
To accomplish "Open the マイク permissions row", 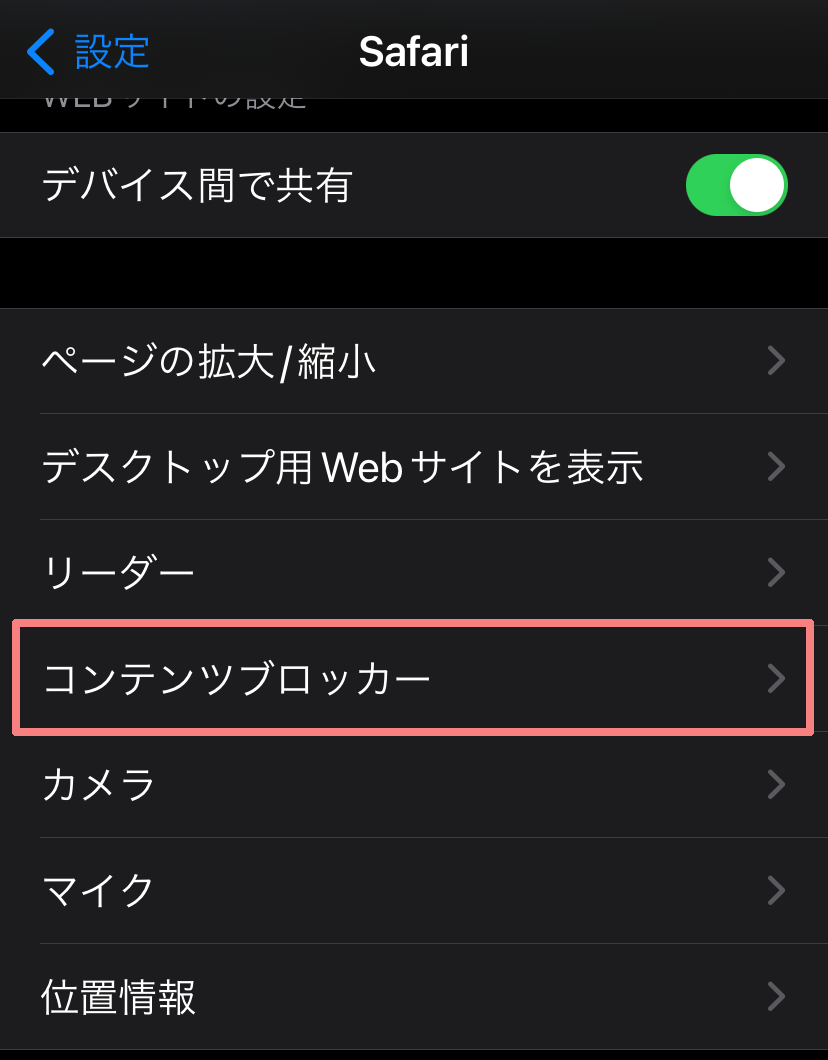I will [414, 890].
